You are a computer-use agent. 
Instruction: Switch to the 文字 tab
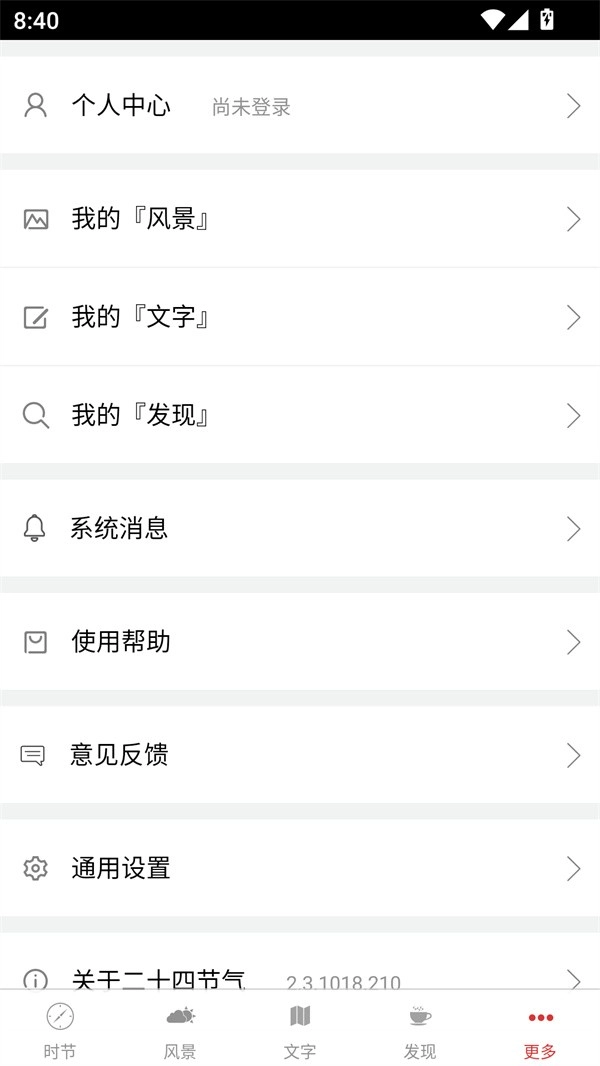click(300, 1030)
